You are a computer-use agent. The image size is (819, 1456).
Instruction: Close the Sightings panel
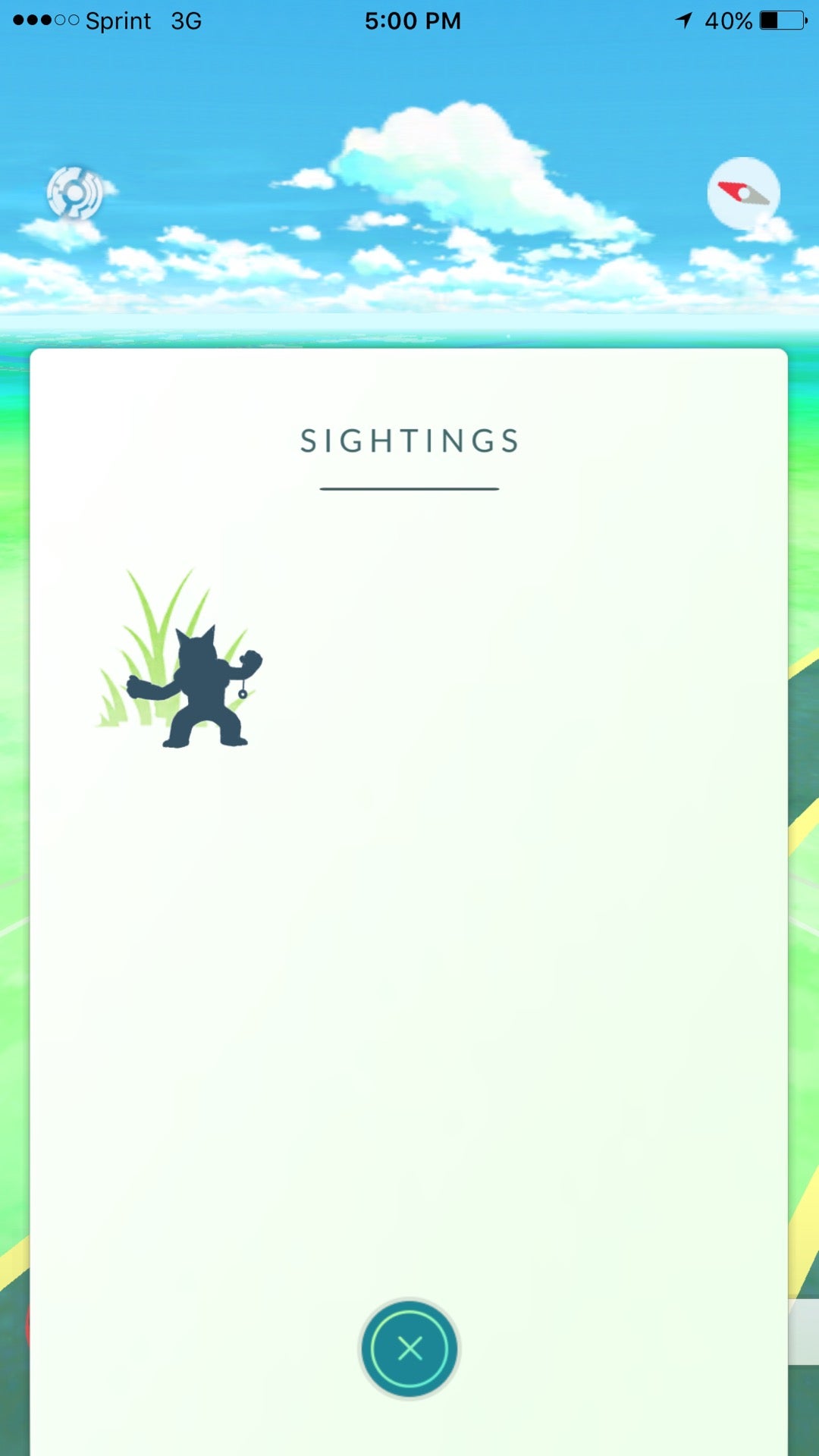409,1348
